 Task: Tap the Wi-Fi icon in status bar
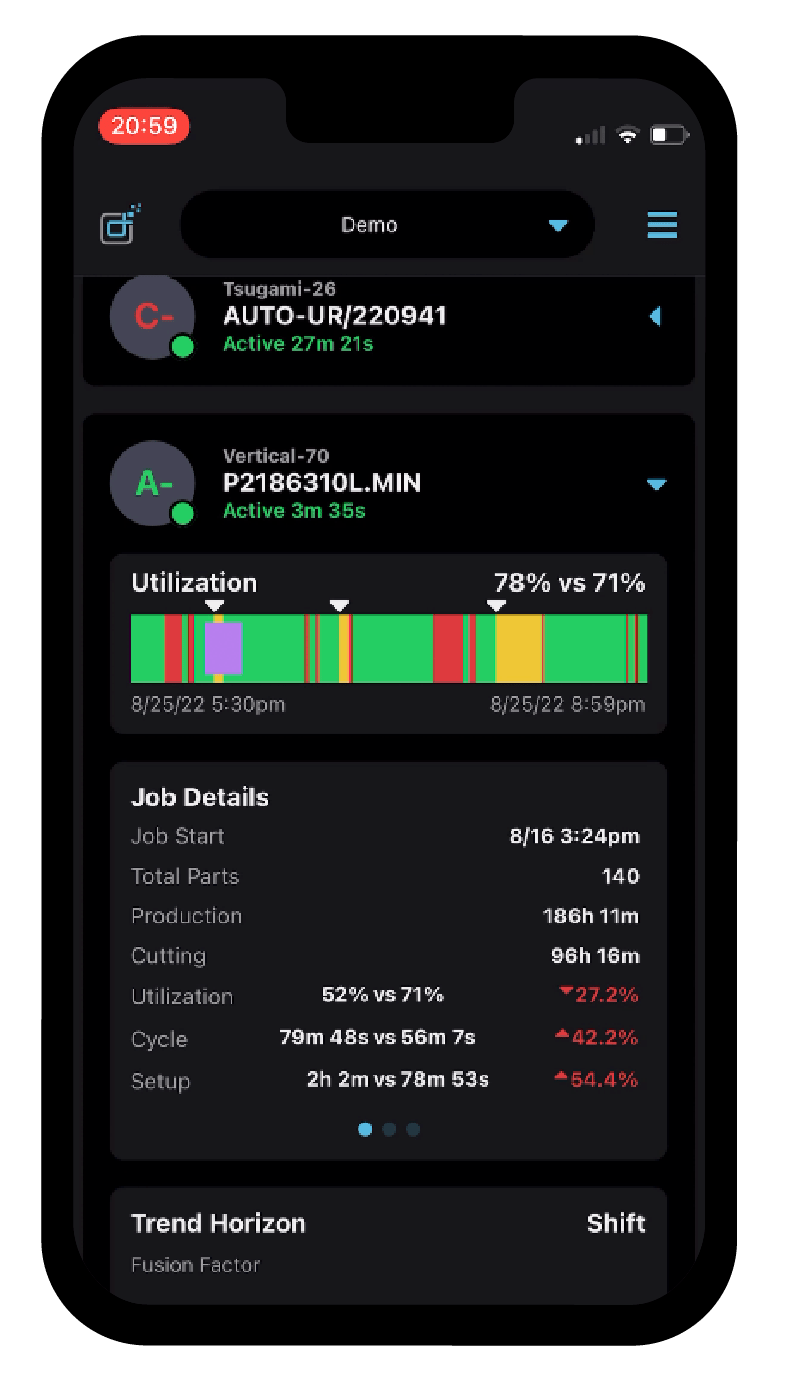627,135
